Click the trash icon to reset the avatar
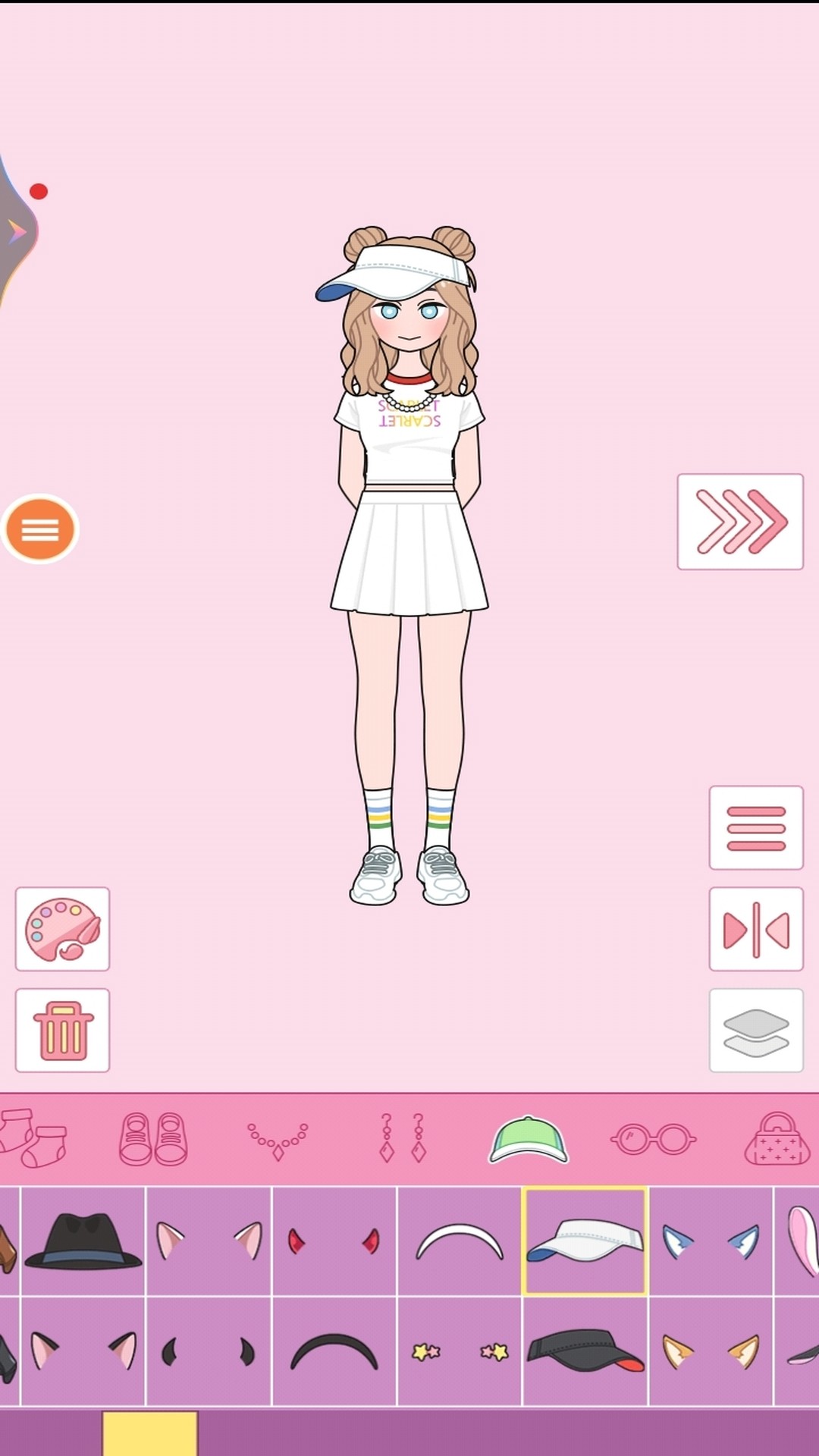Screen dimensions: 819x1456 coord(62,1031)
